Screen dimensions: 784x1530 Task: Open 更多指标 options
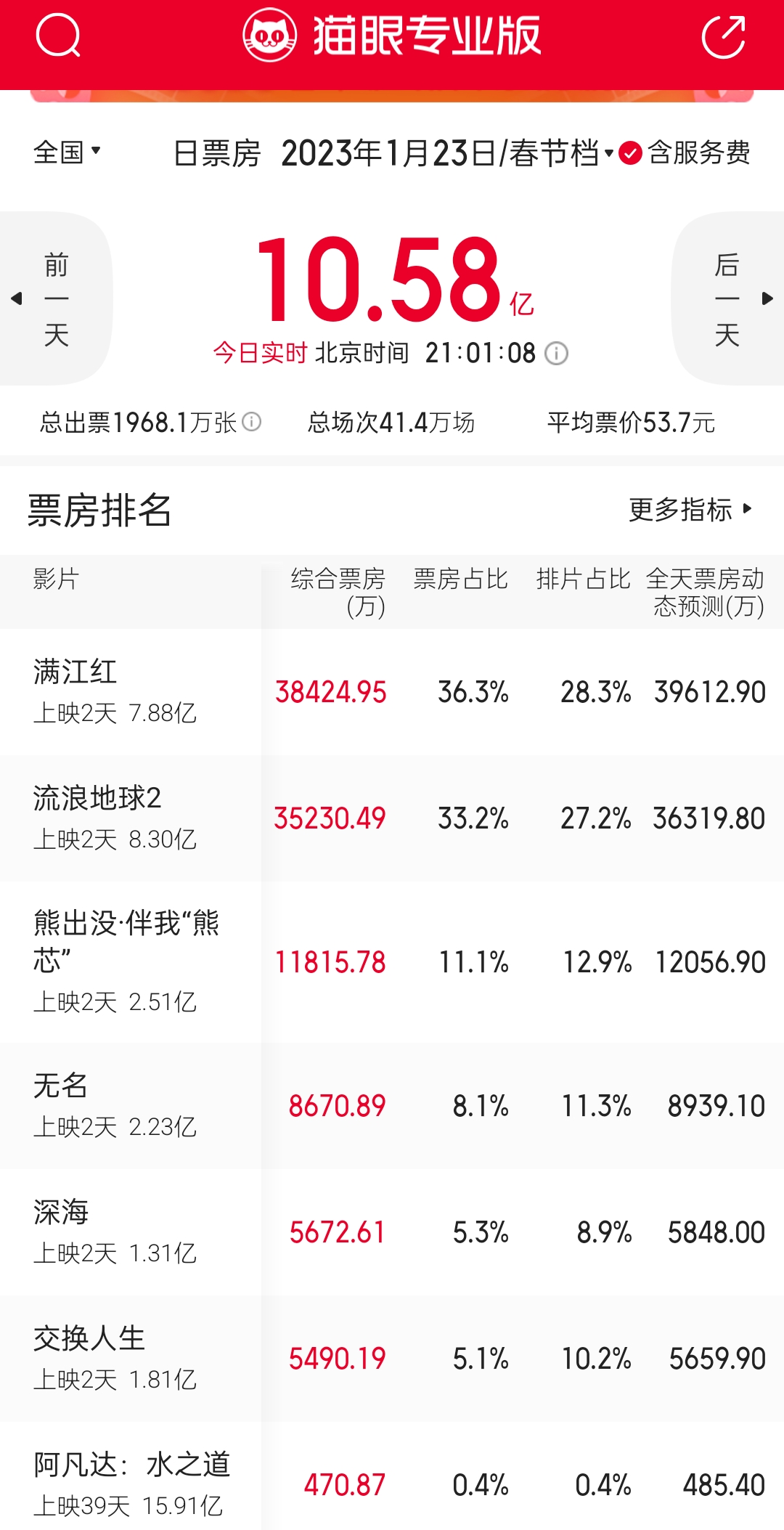[691, 509]
